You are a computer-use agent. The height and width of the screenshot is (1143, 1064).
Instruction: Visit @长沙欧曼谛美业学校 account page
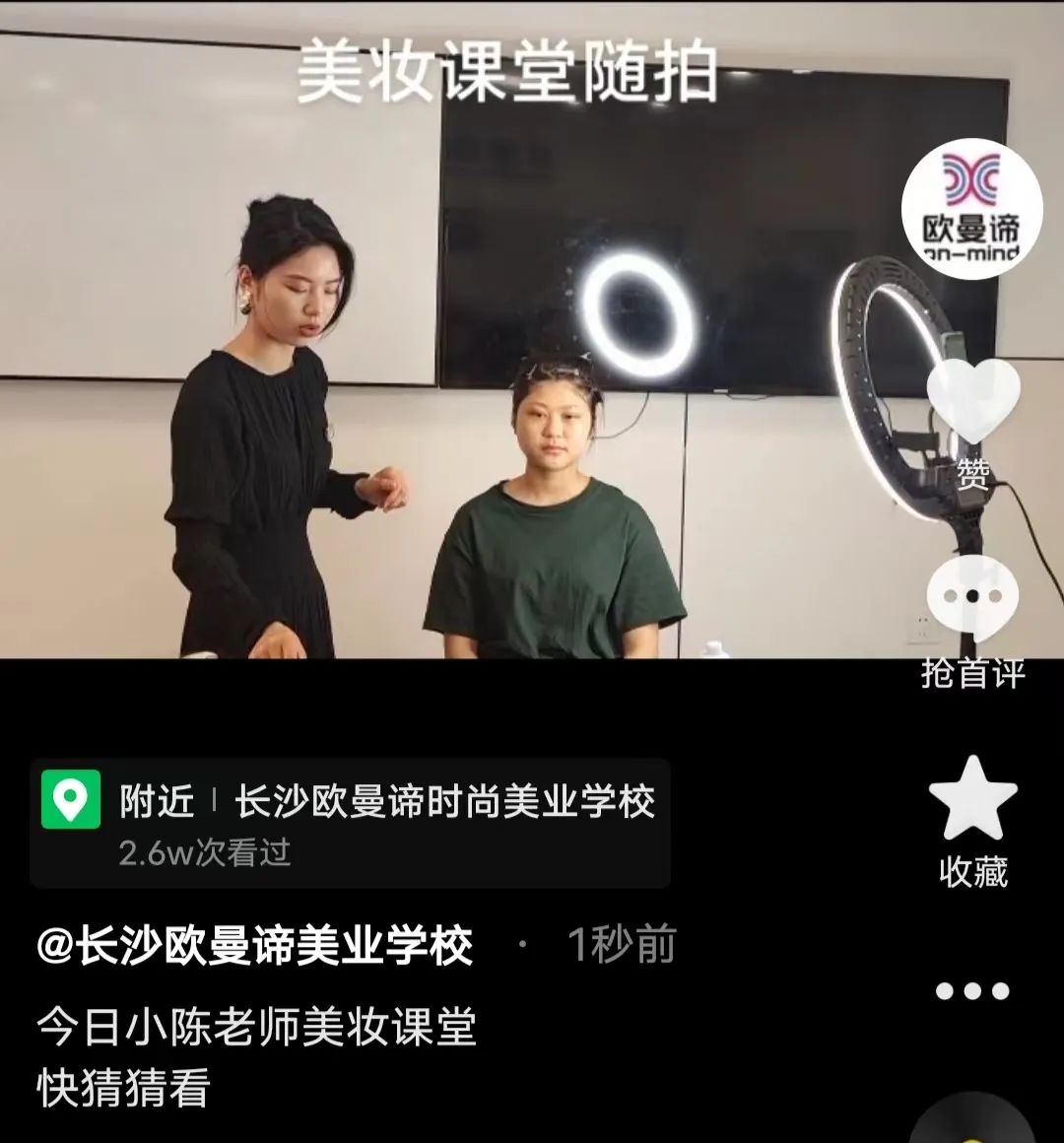pos(255,946)
